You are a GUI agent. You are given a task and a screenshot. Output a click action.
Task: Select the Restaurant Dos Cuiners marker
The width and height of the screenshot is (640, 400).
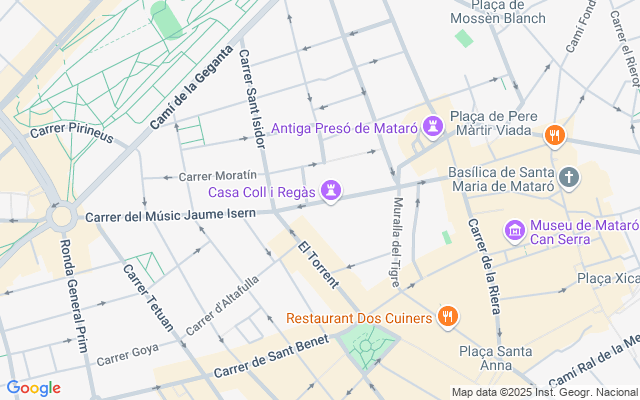click(x=447, y=317)
